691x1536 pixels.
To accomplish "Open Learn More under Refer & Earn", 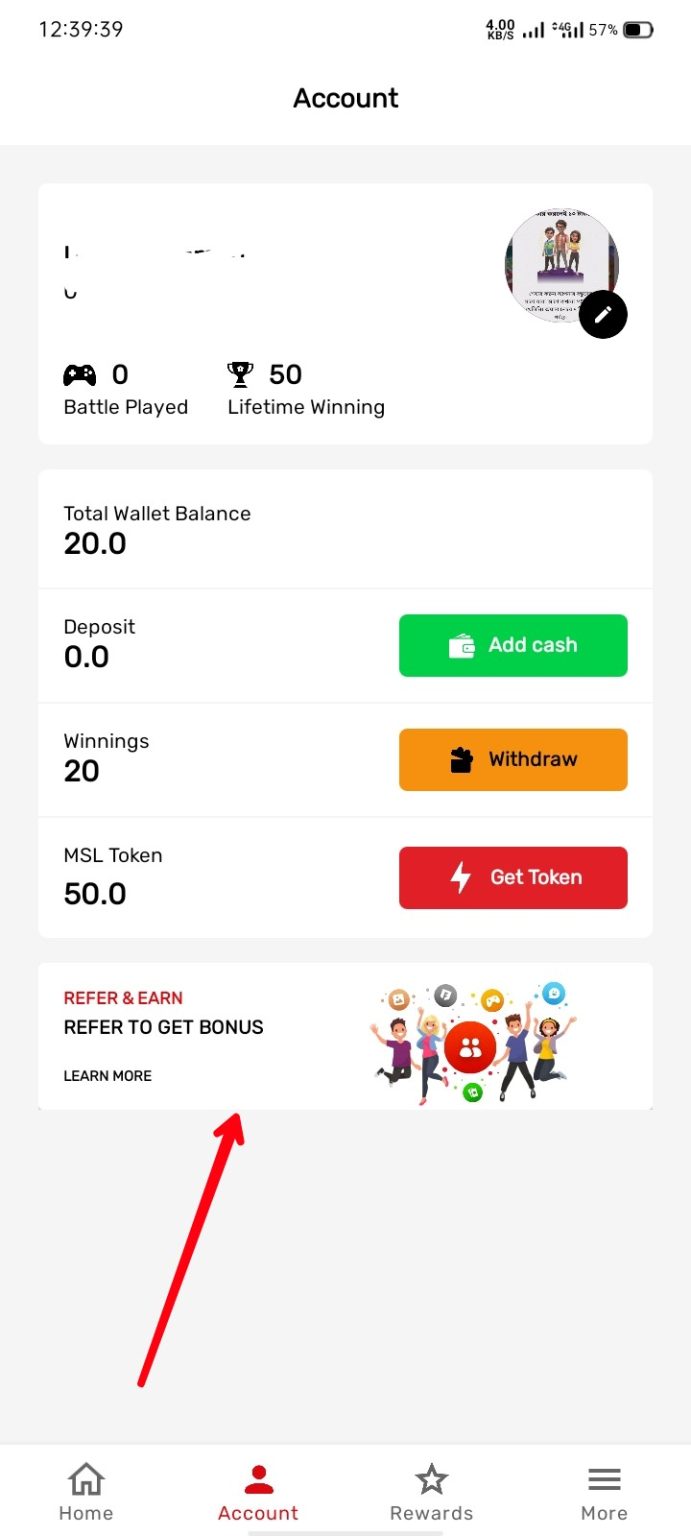I will click(x=108, y=1076).
